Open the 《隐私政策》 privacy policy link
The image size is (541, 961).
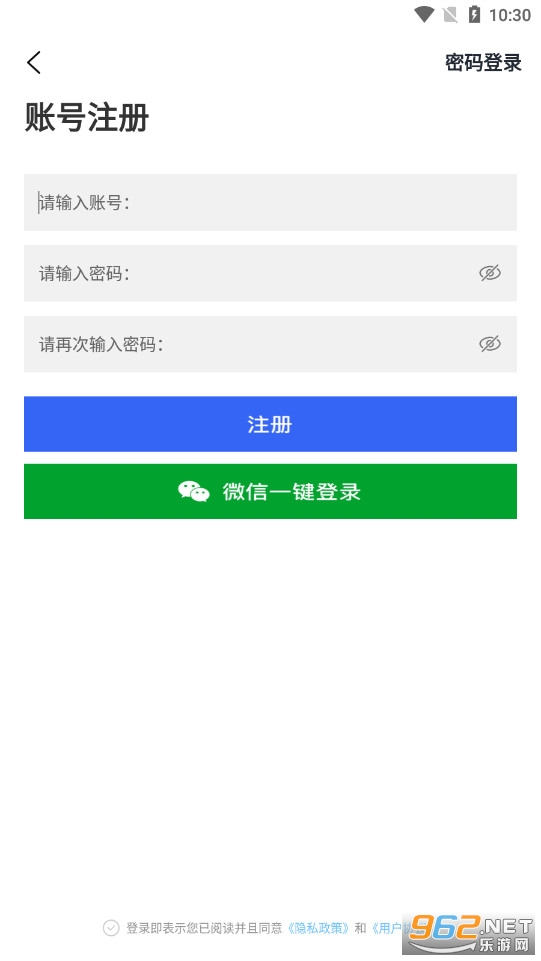pyautogui.click(x=319, y=928)
